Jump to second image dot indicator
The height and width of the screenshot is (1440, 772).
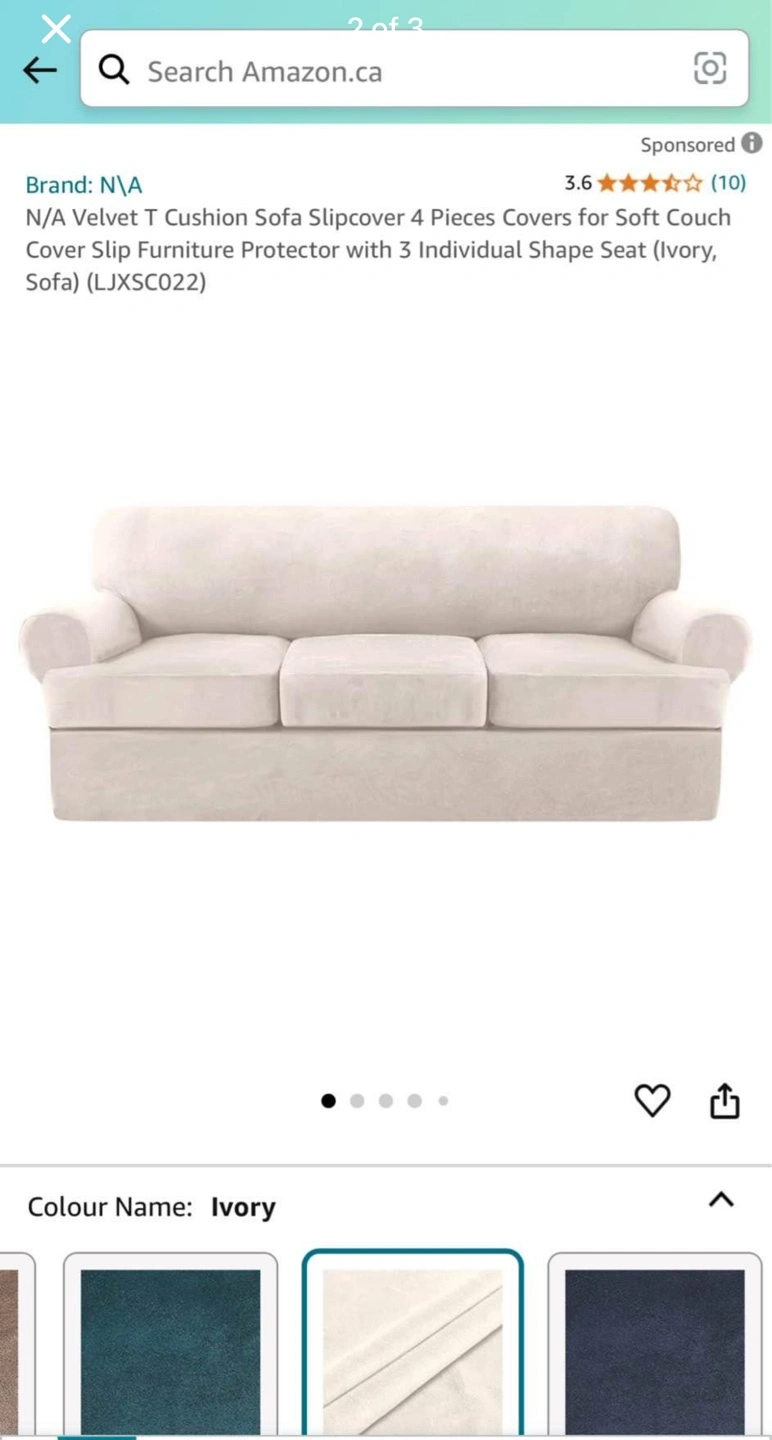357,1101
